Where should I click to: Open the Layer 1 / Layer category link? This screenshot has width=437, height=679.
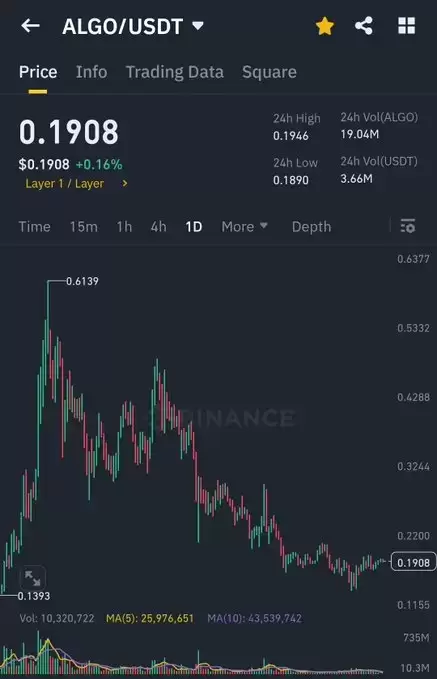click(x=76, y=184)
